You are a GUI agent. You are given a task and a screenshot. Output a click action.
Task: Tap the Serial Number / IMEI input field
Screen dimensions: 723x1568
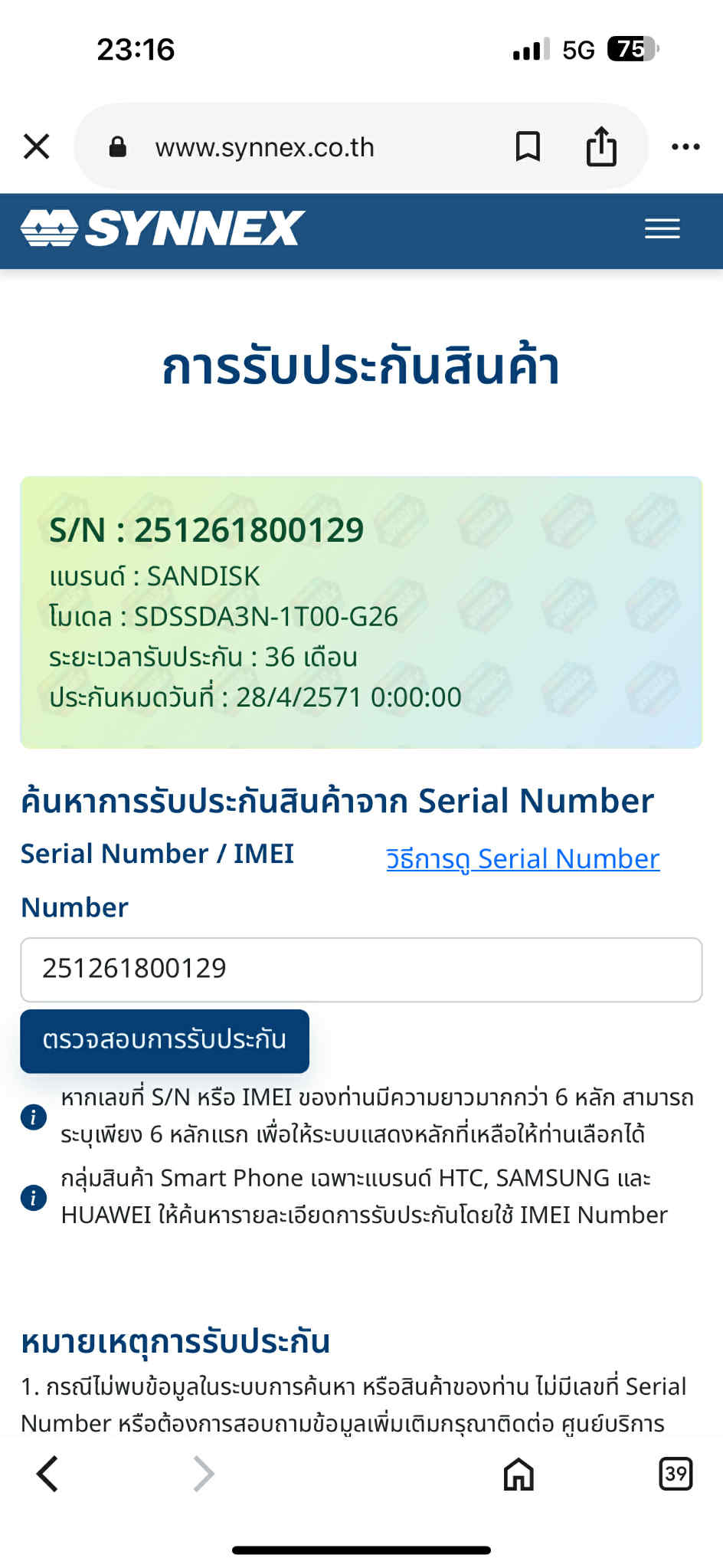(x=361, y=969)
